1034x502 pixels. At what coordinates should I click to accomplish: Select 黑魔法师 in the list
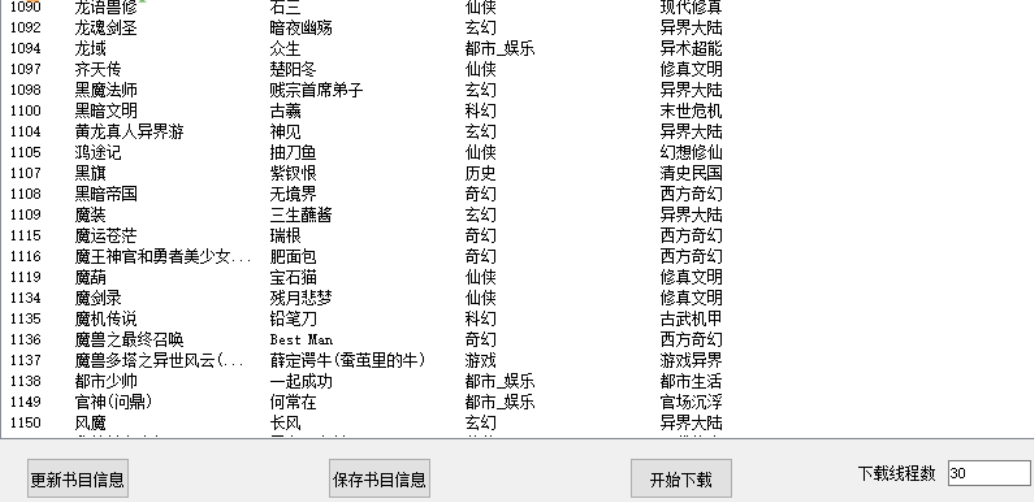104,90
